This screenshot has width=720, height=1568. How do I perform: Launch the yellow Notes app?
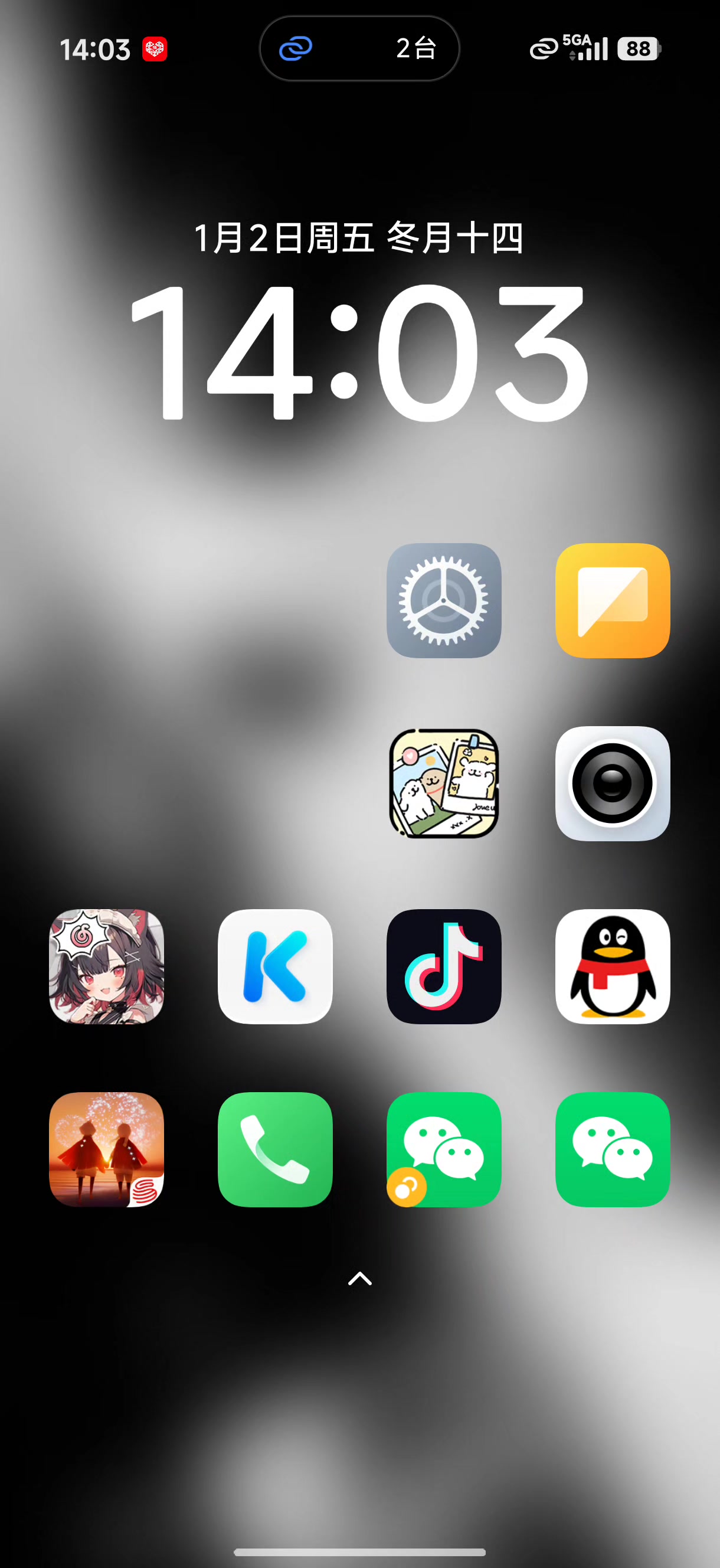[612, 600]
